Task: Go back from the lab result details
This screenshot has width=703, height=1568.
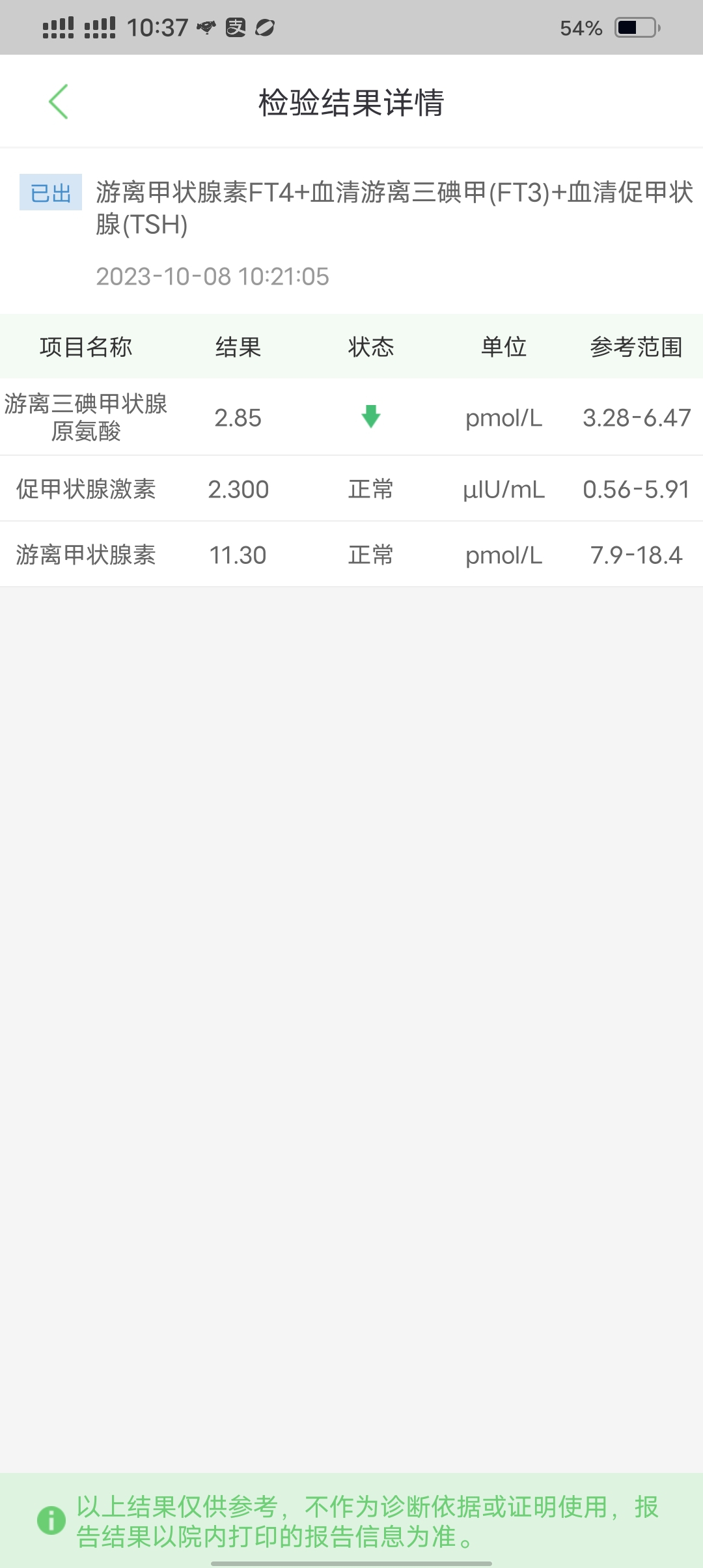Action: [59, 102]
